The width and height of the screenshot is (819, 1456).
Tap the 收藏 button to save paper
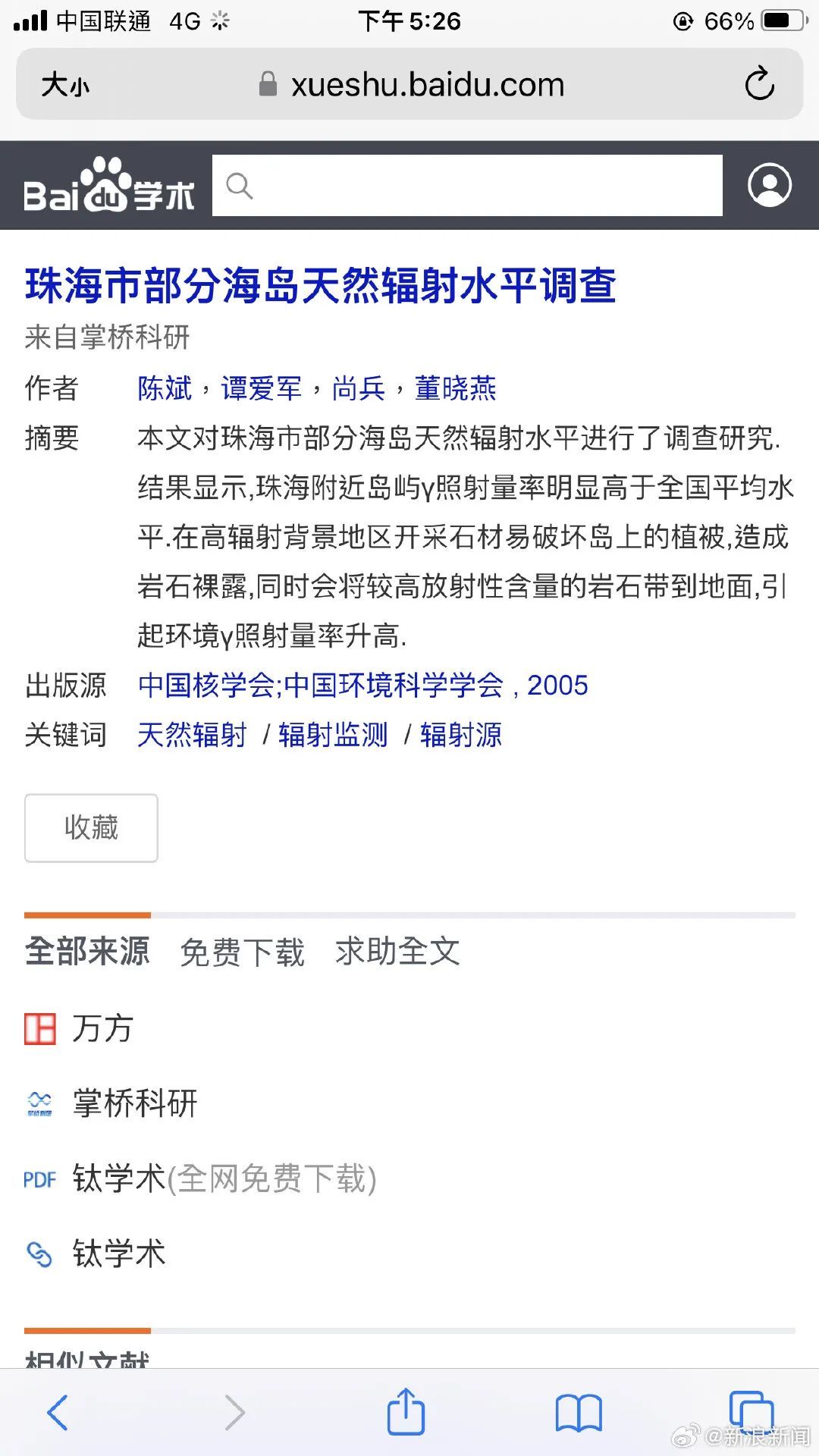click(91, 827)
